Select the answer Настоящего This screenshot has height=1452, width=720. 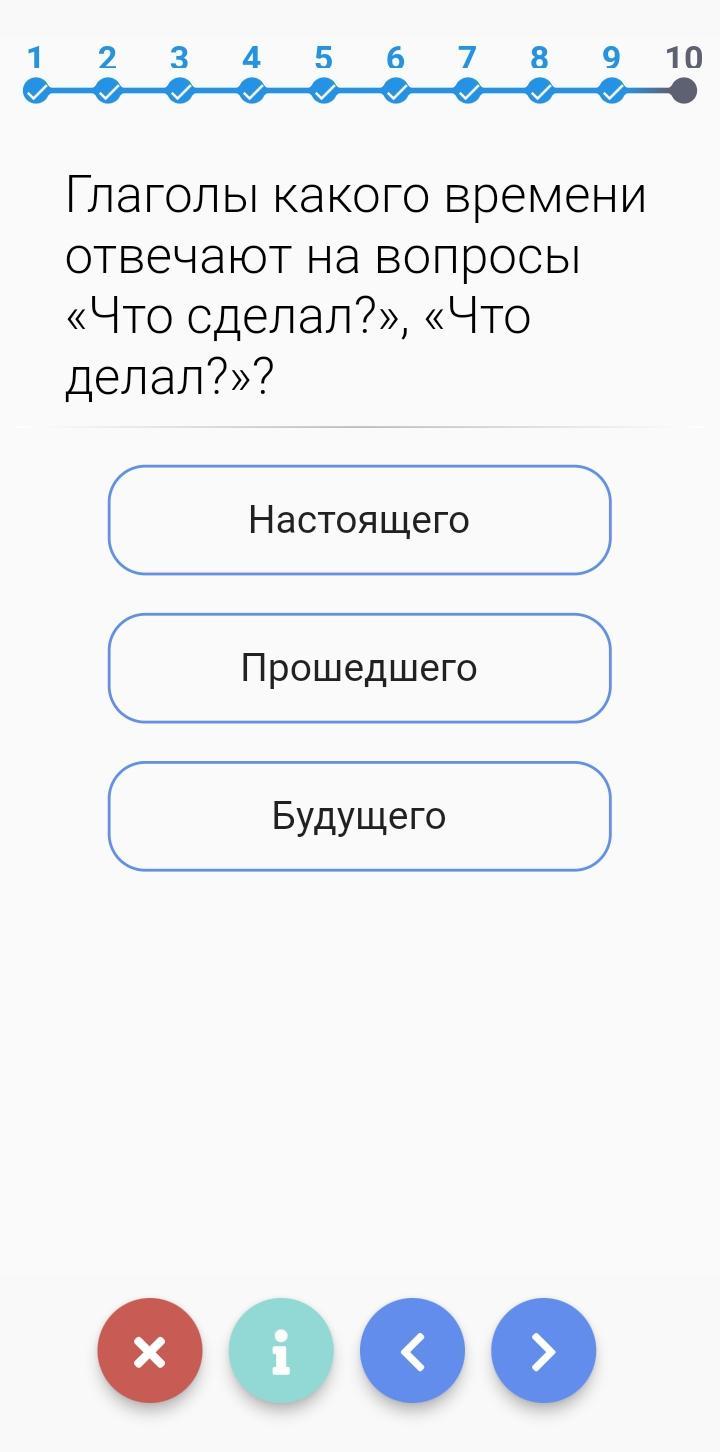tap(359, 520)
